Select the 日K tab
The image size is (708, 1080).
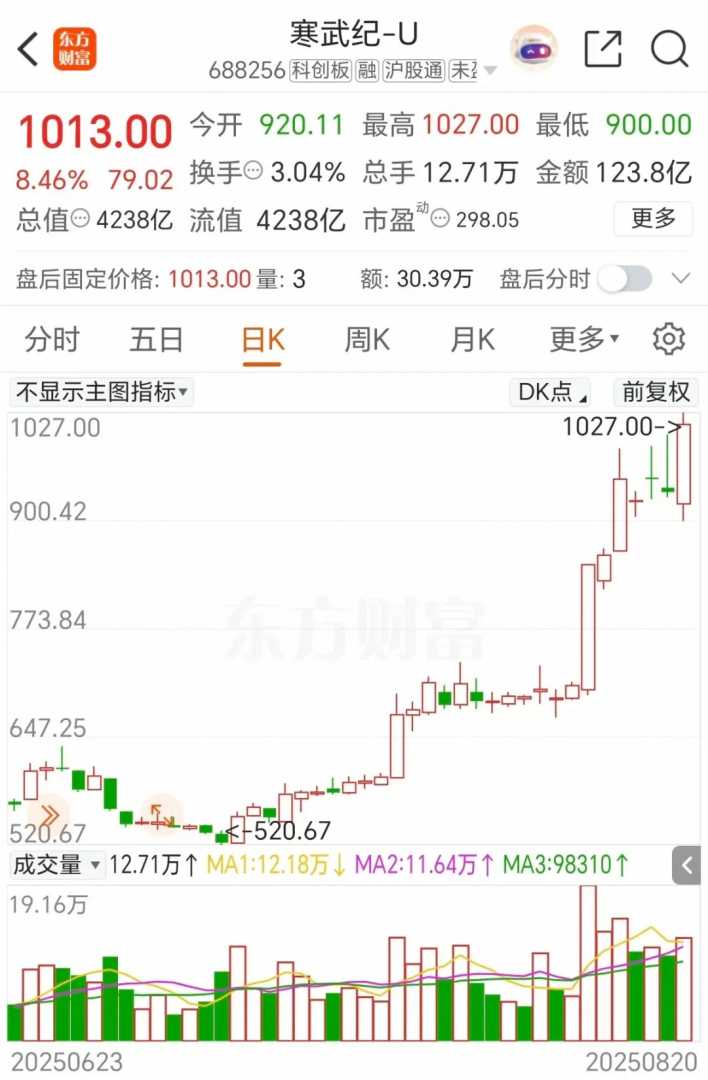[262, 340]
